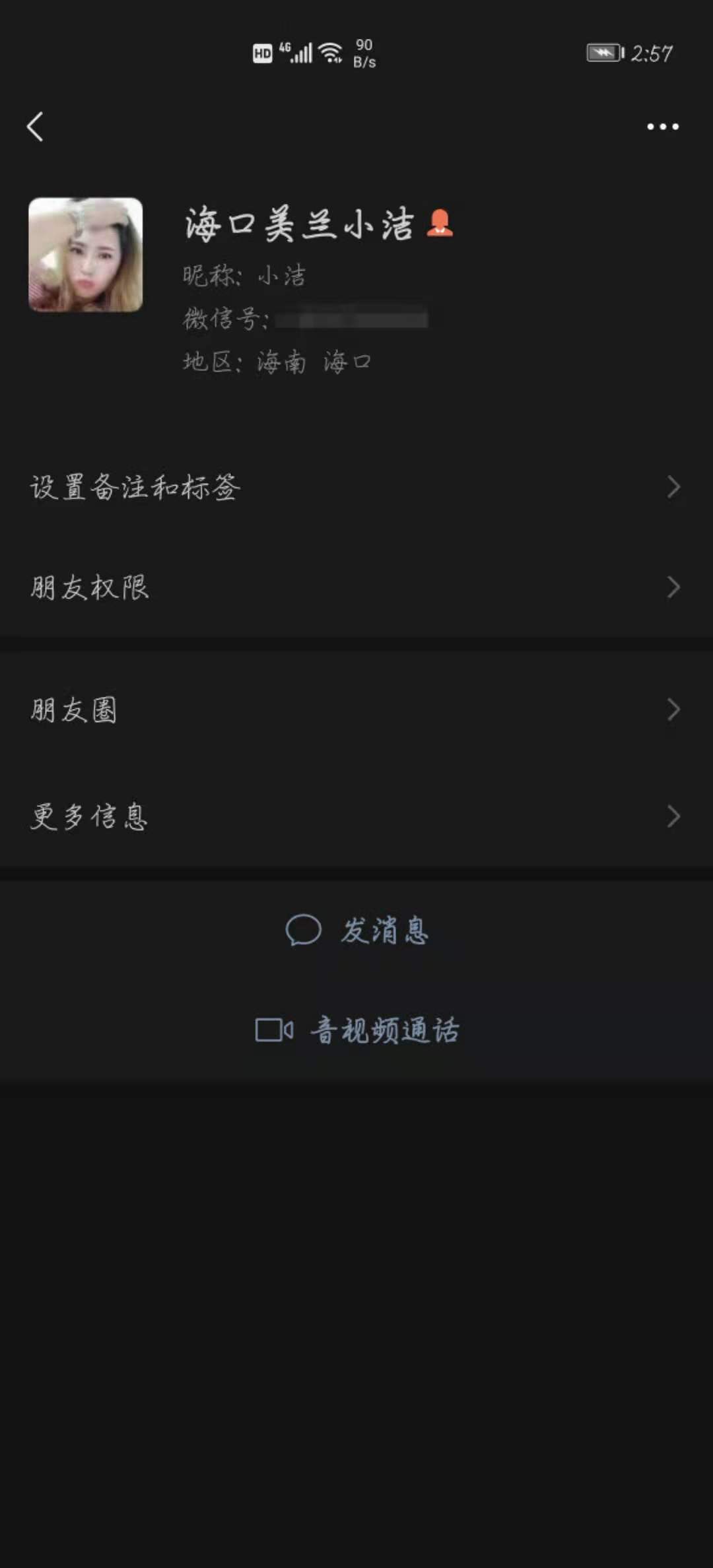Open the contact's 朋友圈 Moments
This screenshot has width=713, height=1568.
356,710
